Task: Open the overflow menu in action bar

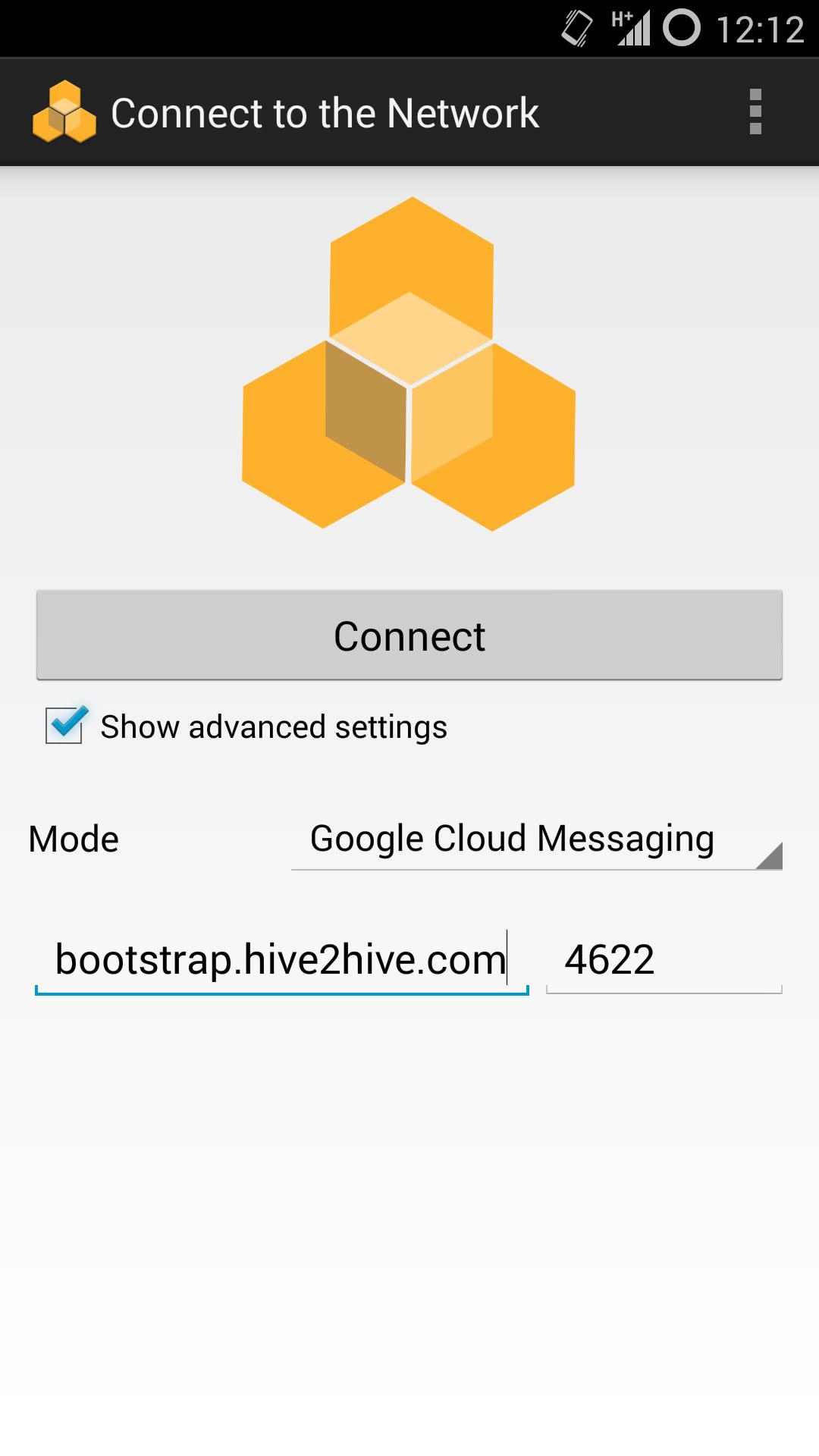Action: 756,112
